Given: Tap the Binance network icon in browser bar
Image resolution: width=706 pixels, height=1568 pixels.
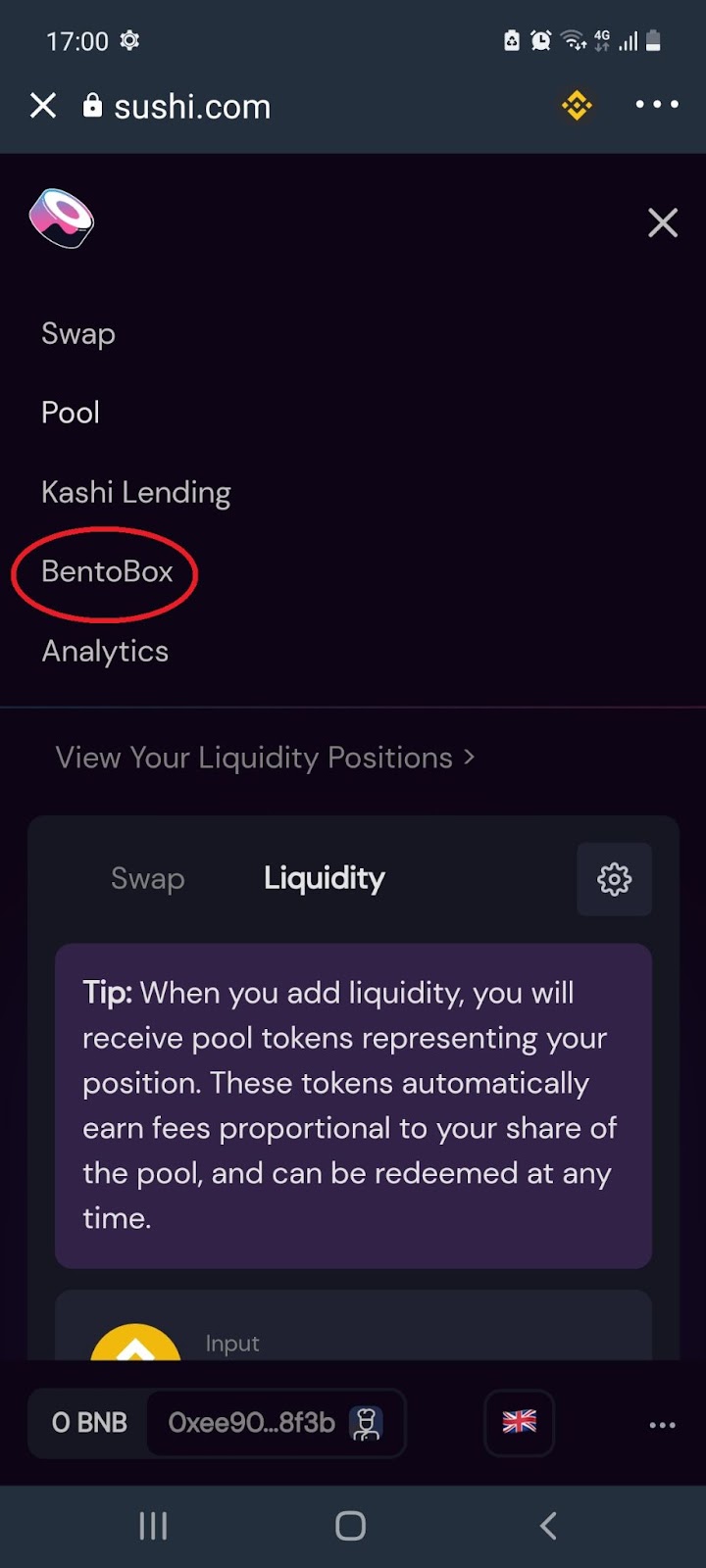Looking at the screenshot, I should click(x=577, y=105).
